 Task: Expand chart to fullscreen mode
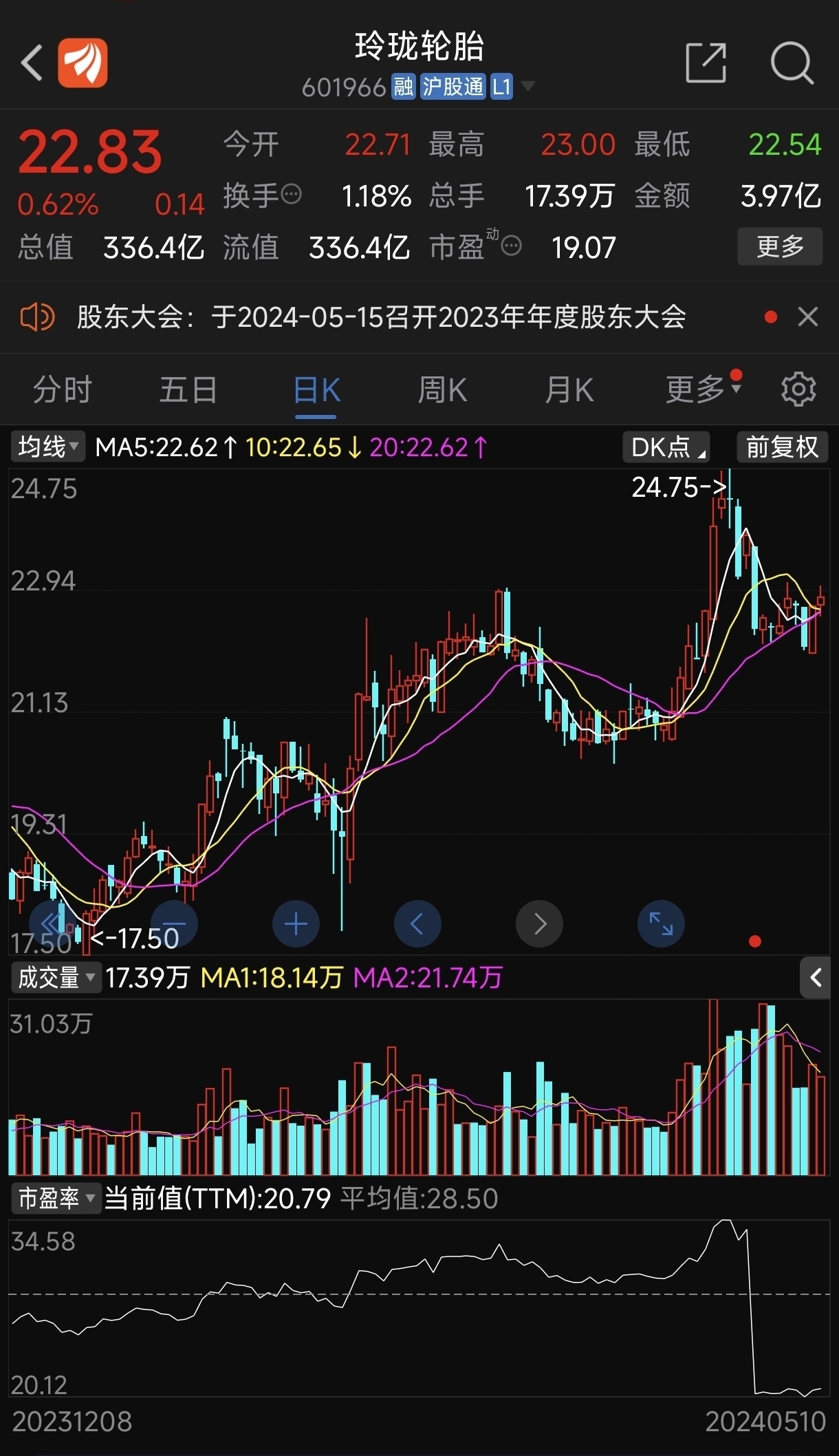point(660,924)
